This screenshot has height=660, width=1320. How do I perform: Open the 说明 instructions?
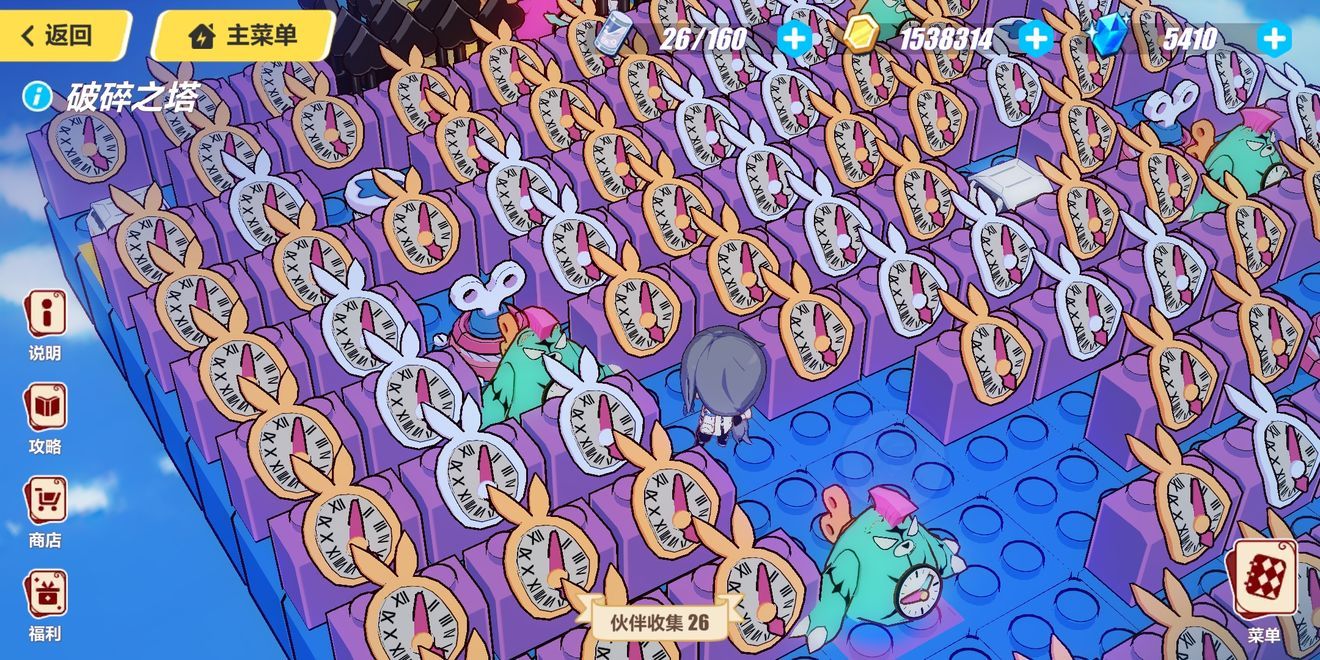[x=45, y=323]
